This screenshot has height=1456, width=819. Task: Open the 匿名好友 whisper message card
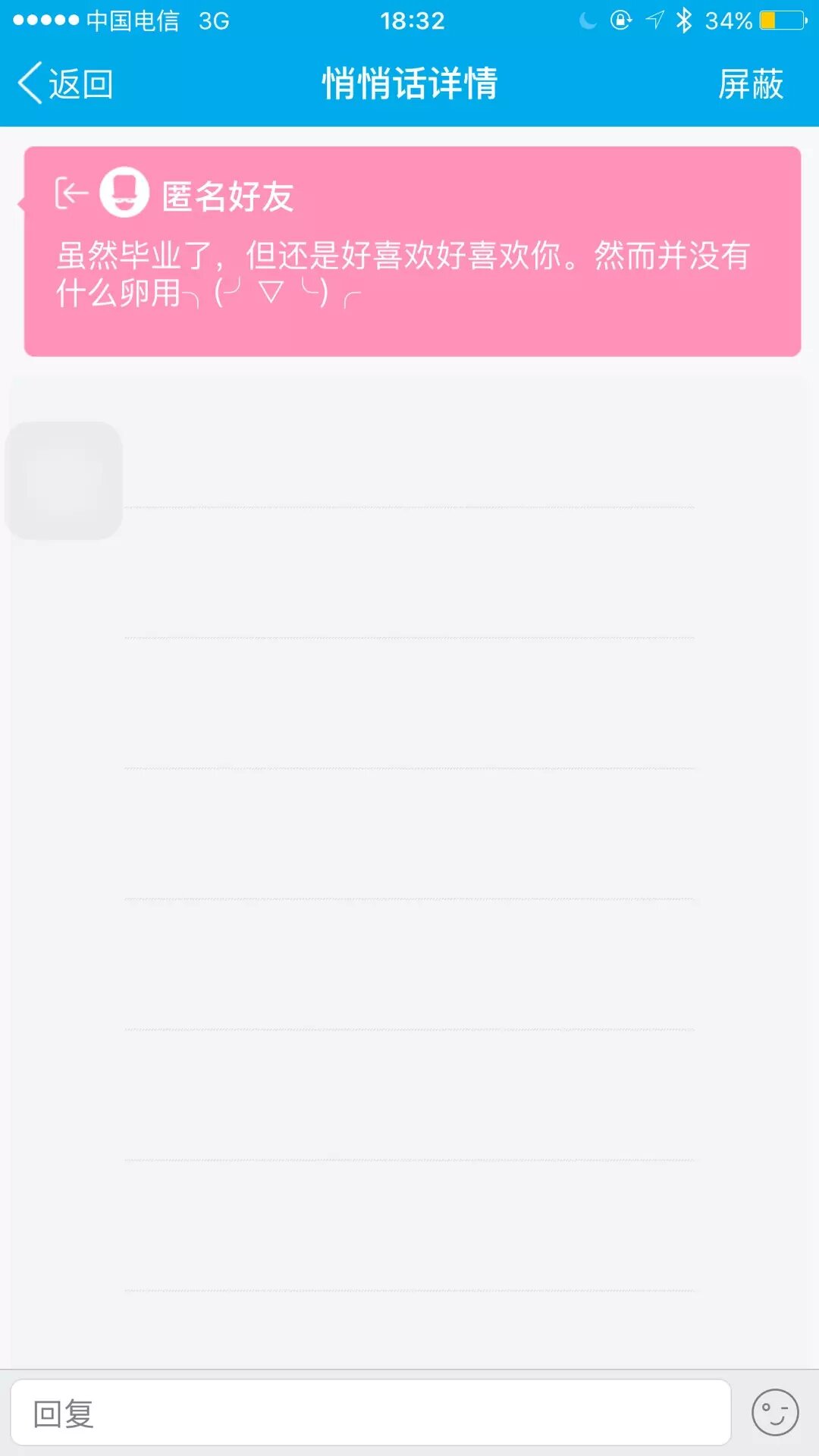[x=413, y=252]
